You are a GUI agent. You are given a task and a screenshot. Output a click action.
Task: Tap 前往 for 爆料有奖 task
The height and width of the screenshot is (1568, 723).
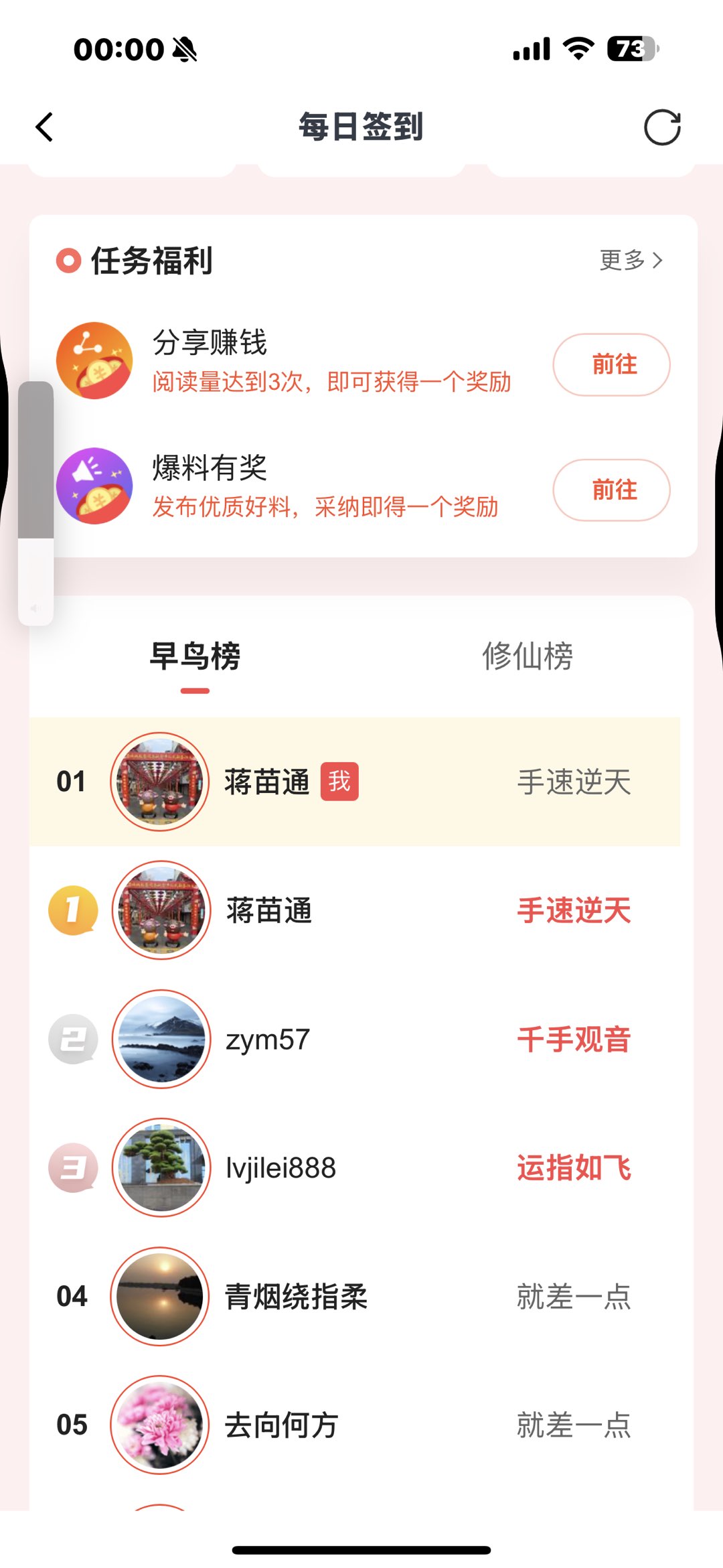(611, 490)
